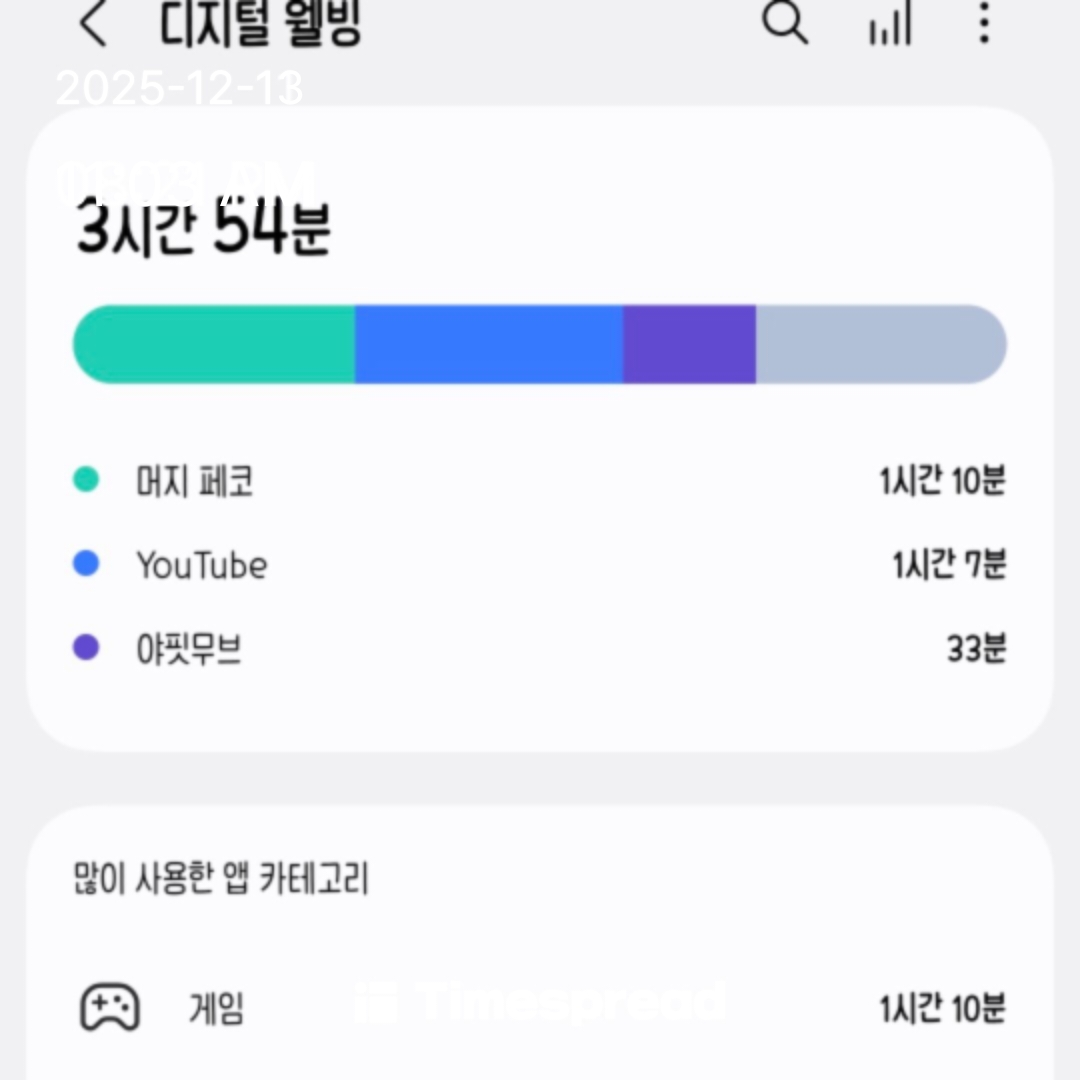The width and height of the screenshot is (1080, 1080).
Task: Go back from 디지털 웰빙
Action: pos(93,25)
